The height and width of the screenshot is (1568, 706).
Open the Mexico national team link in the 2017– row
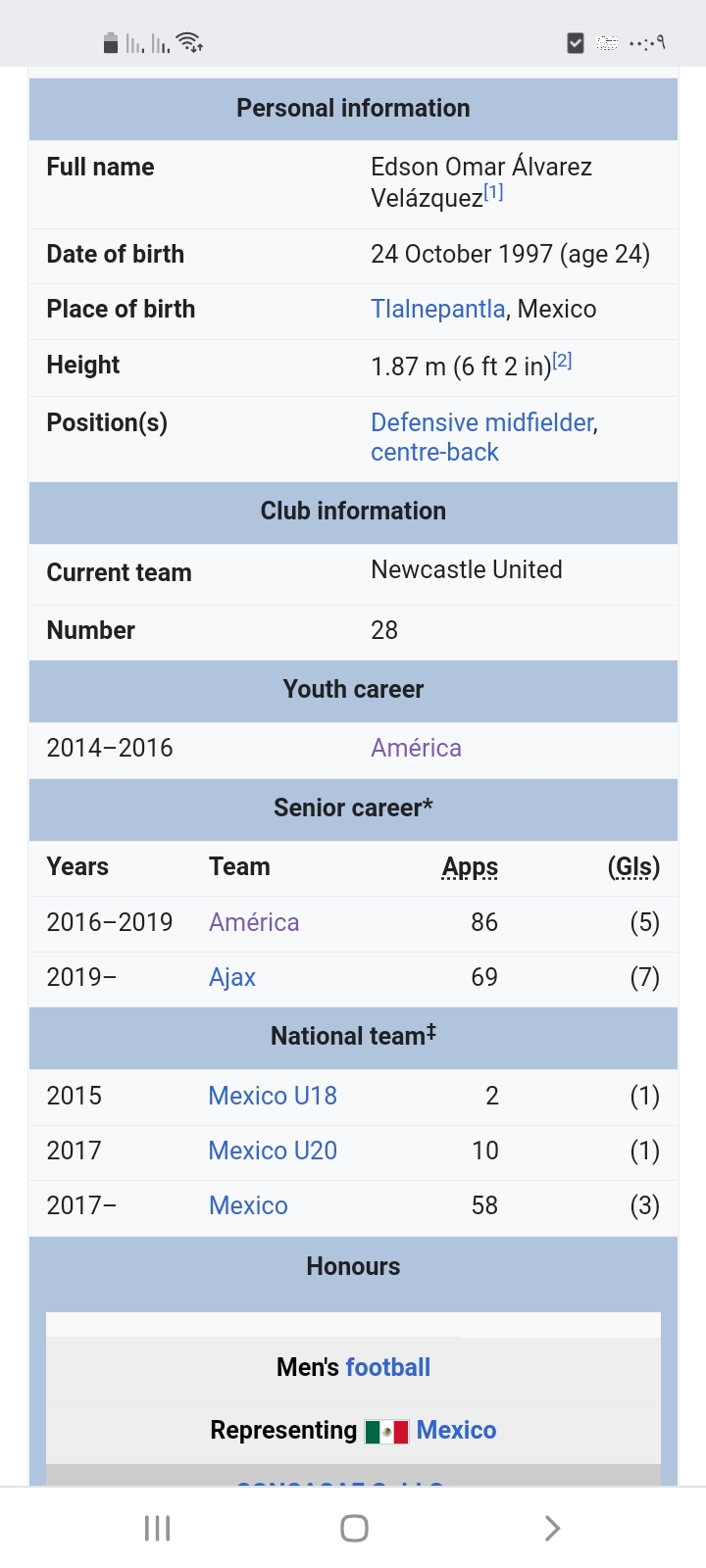pos(248,1205)
